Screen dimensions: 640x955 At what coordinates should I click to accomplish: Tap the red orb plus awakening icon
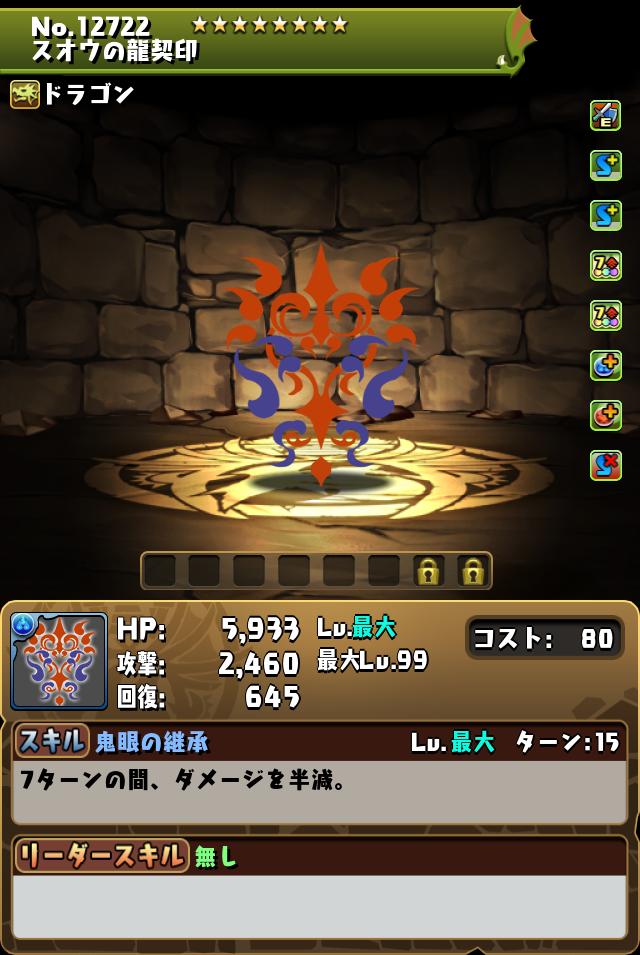click(x=605, y=416)
